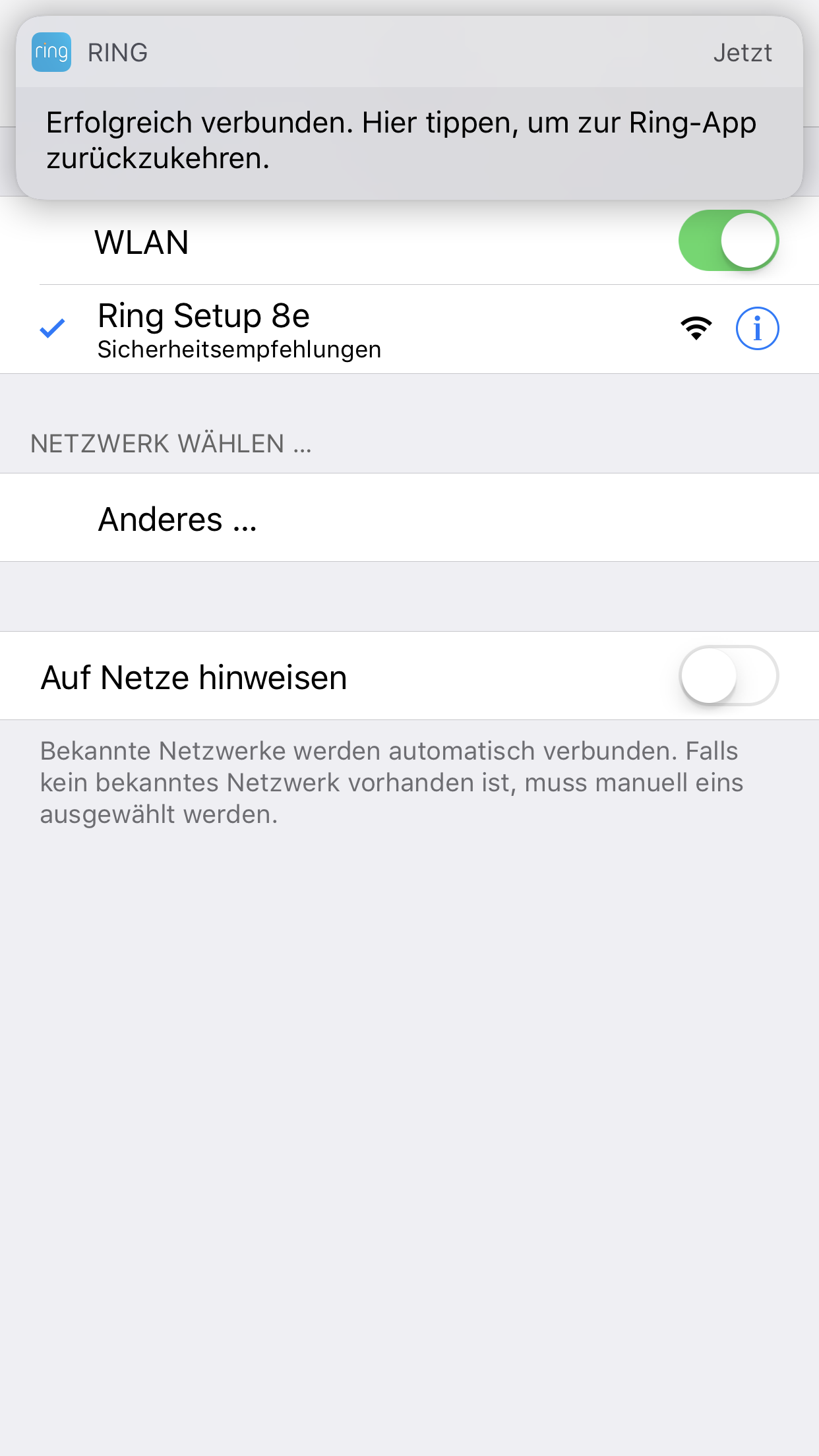Open info details for Ring Setup 8e

tap(757, 328)
